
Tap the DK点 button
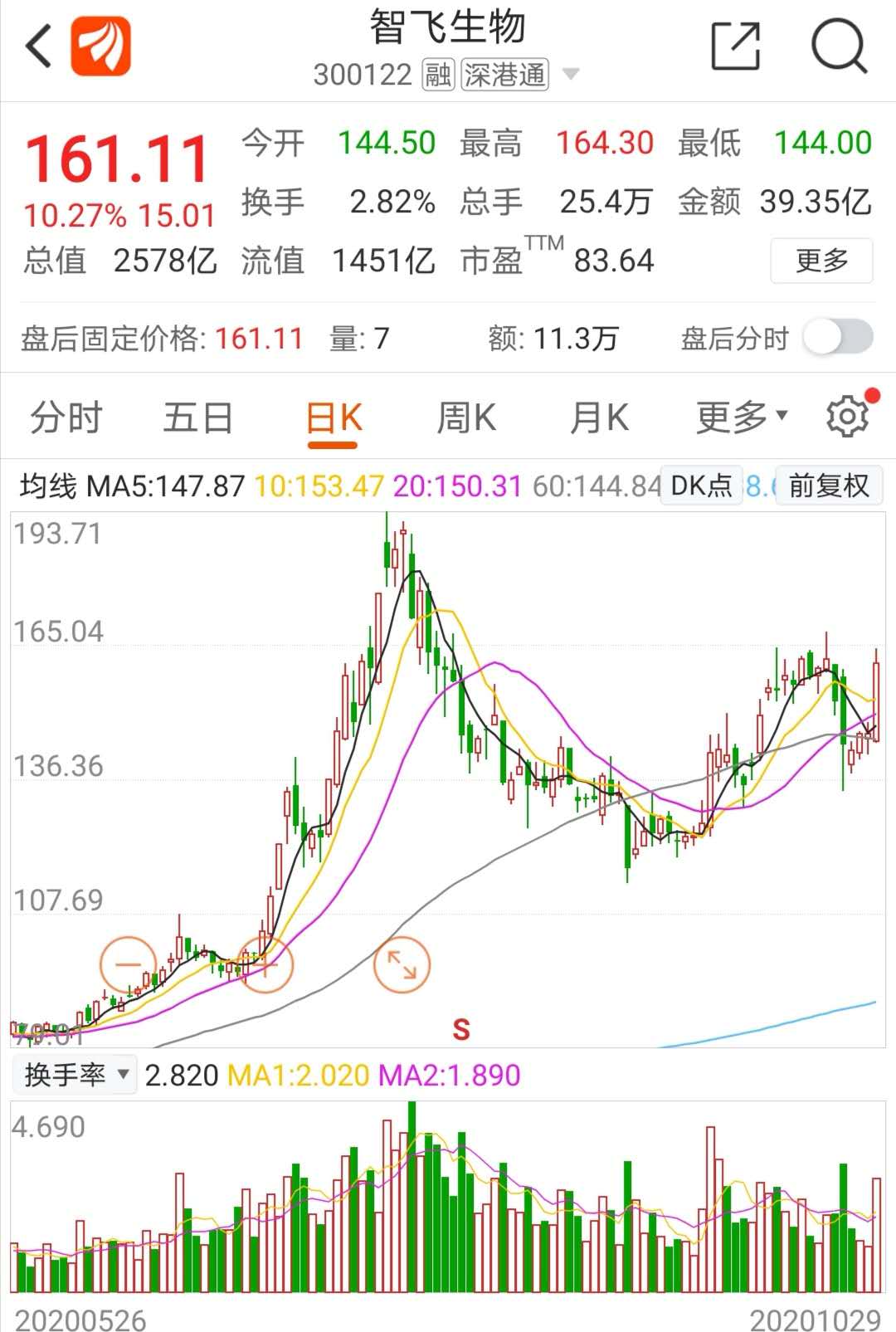[701, 485]
